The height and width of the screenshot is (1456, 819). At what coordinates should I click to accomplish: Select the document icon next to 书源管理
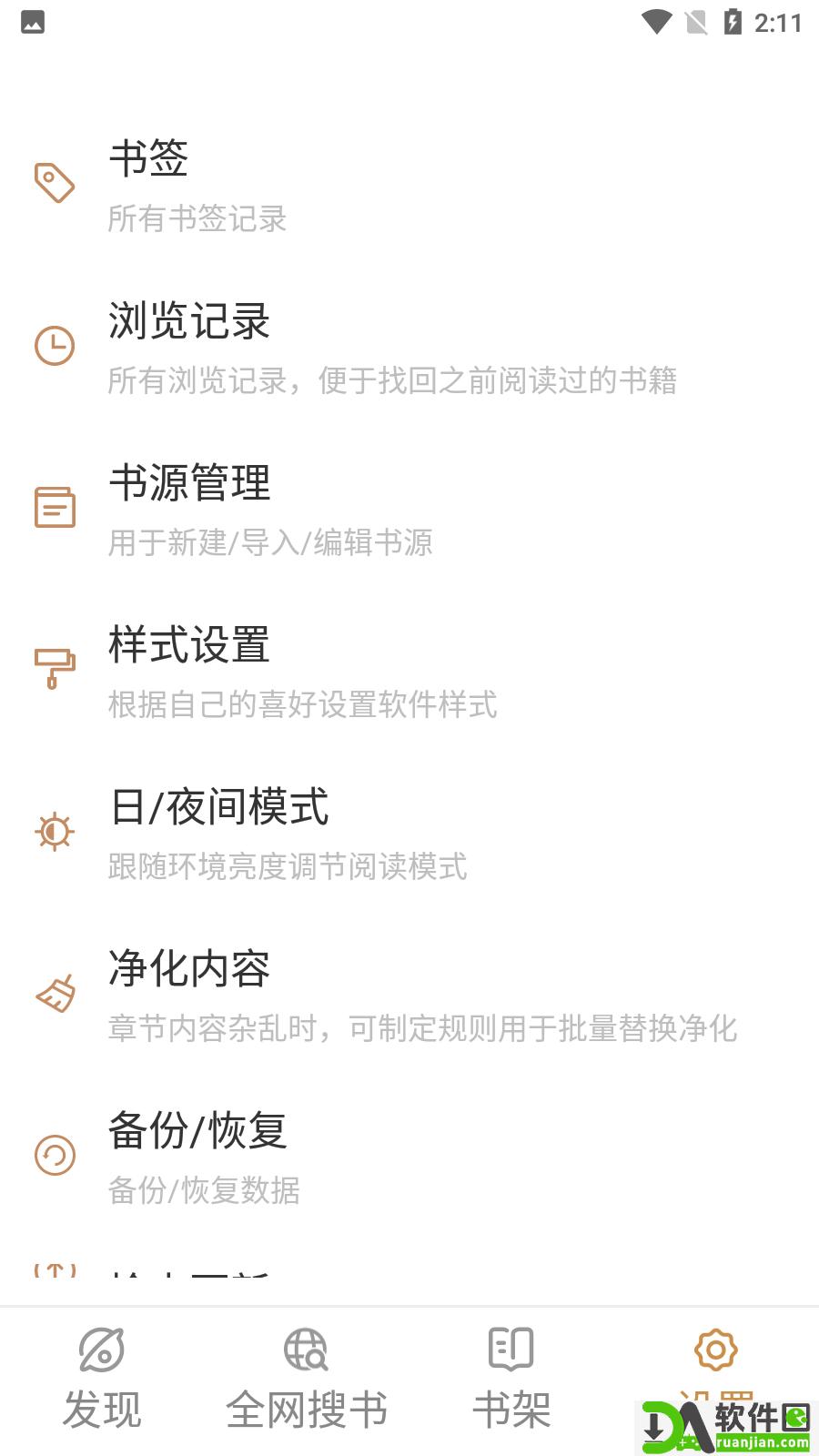(x=55, y=508)
